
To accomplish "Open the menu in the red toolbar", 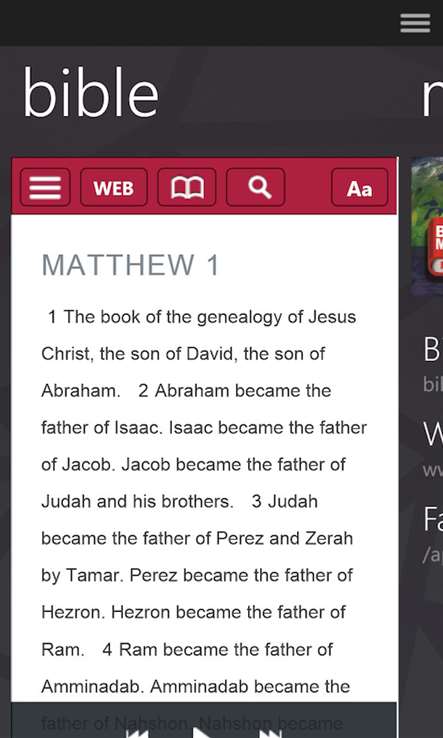I will coord(45,187).
